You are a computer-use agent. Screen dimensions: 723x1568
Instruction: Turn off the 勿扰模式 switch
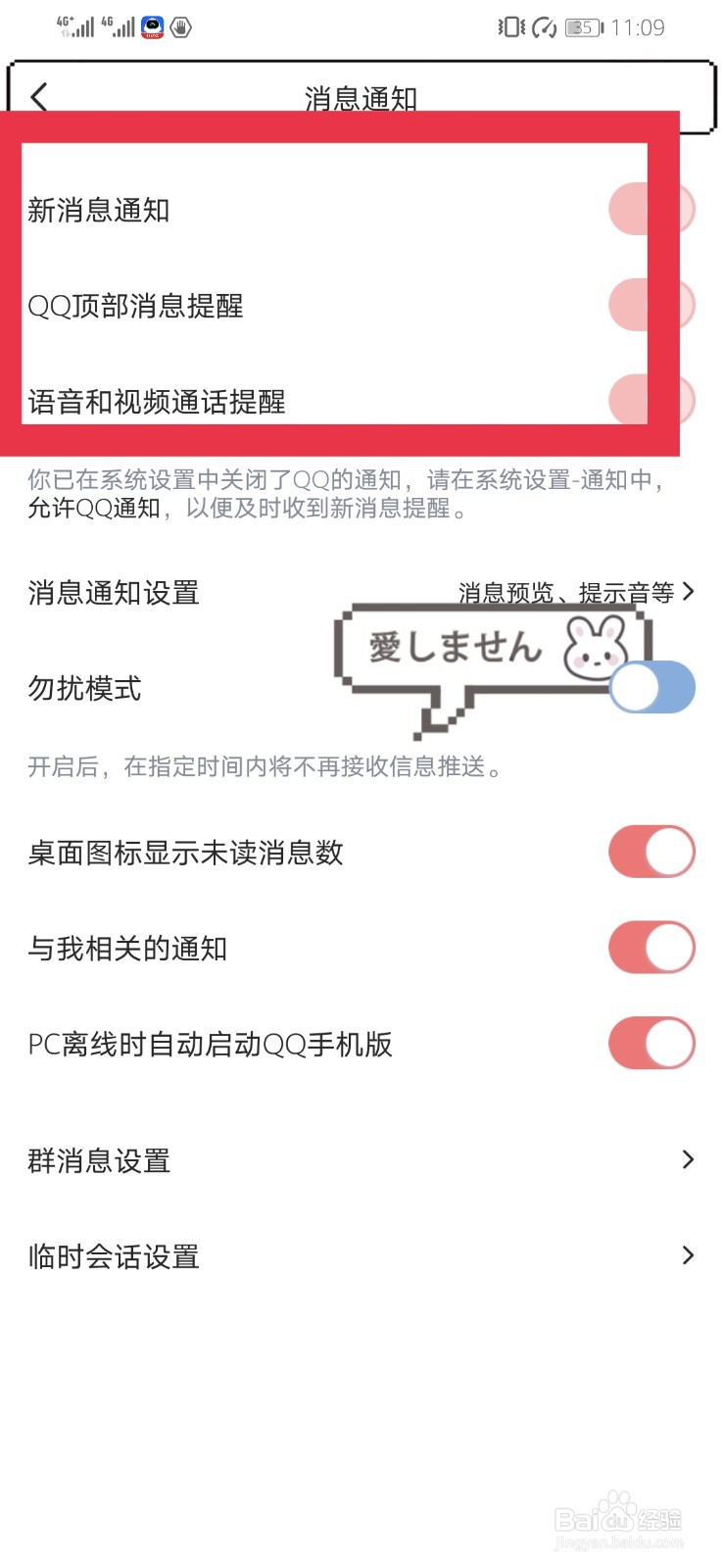tap(651, 687)
